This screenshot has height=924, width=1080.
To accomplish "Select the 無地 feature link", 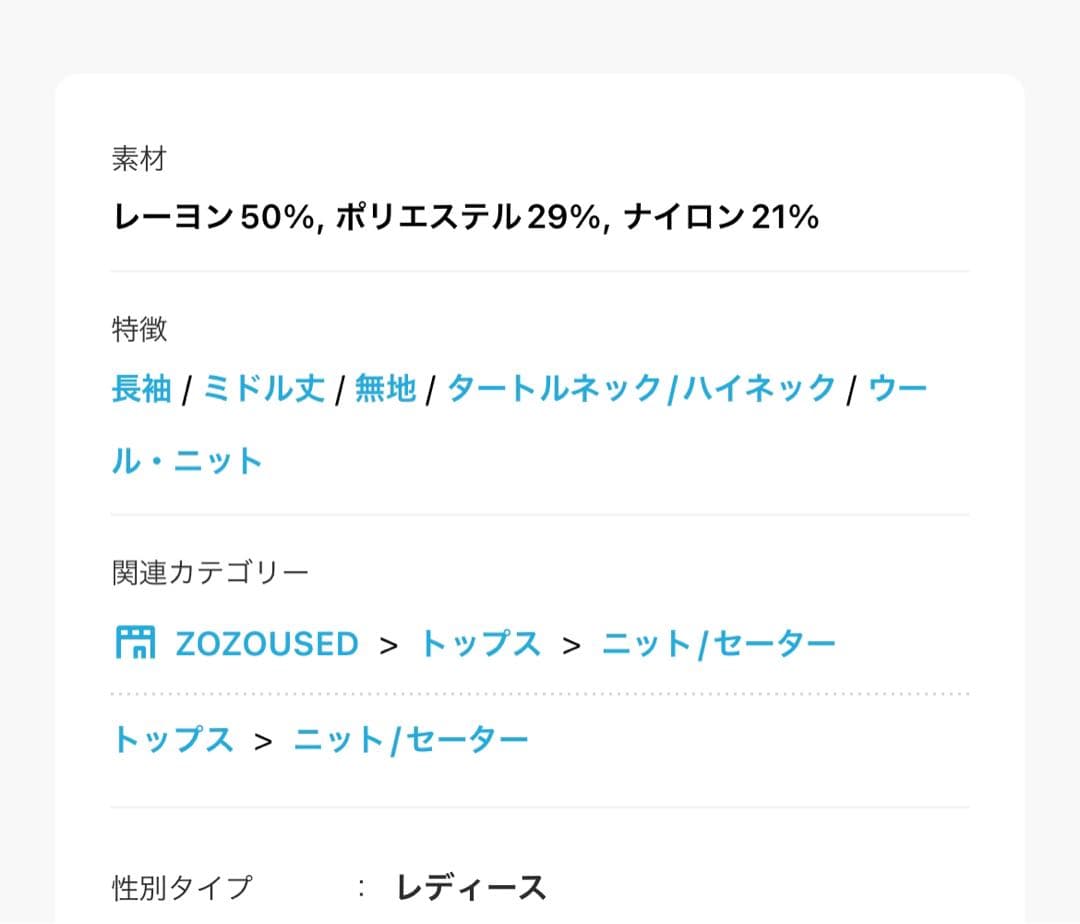I will 385,388.
